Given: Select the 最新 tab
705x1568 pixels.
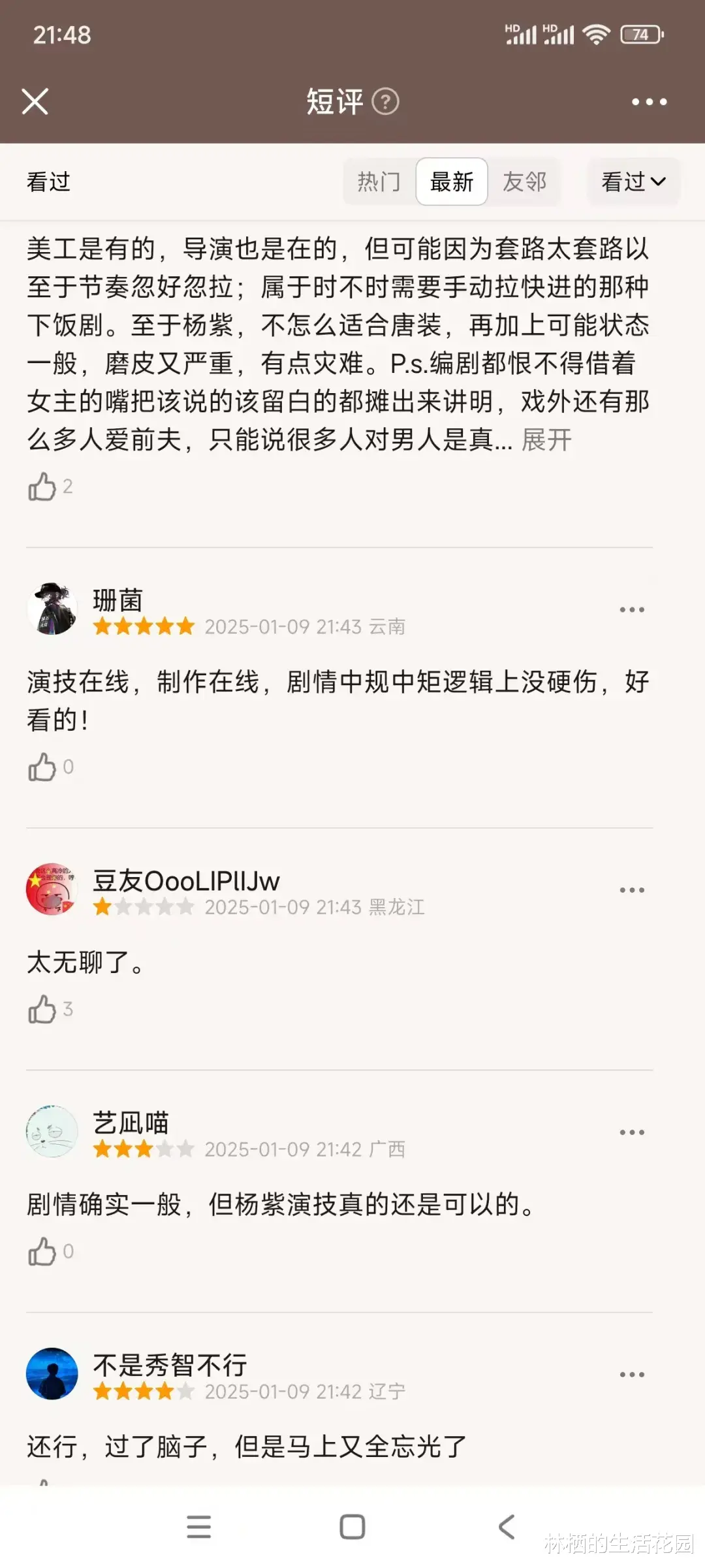Looking at the screenshot, I should click(452, 182).
